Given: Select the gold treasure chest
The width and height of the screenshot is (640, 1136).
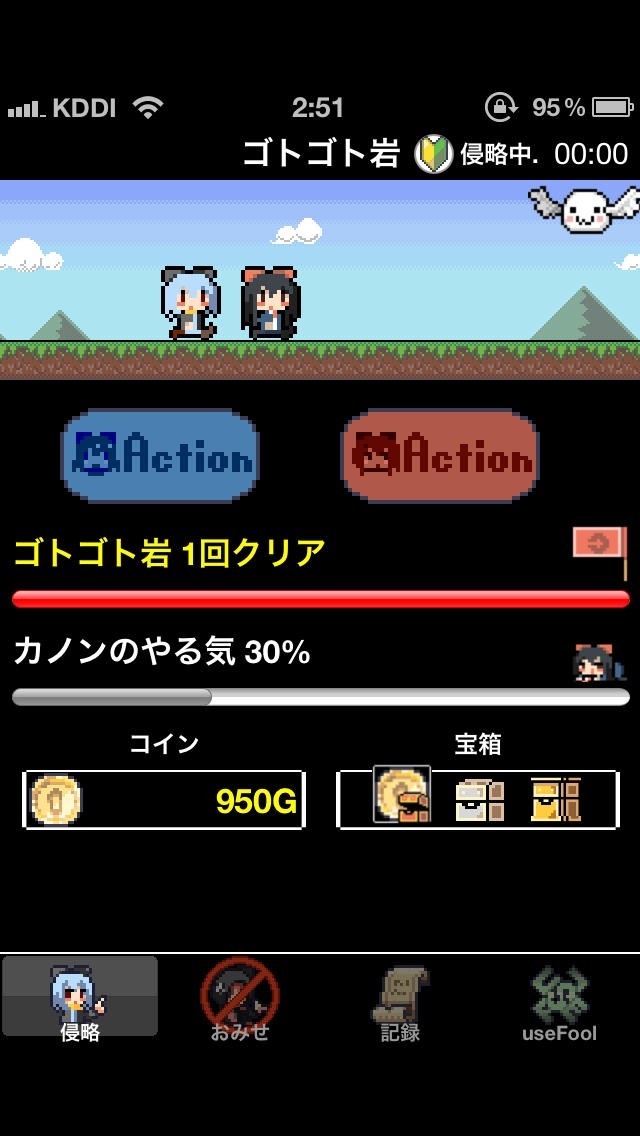Looking at the screenshot, I should [556, 799].
